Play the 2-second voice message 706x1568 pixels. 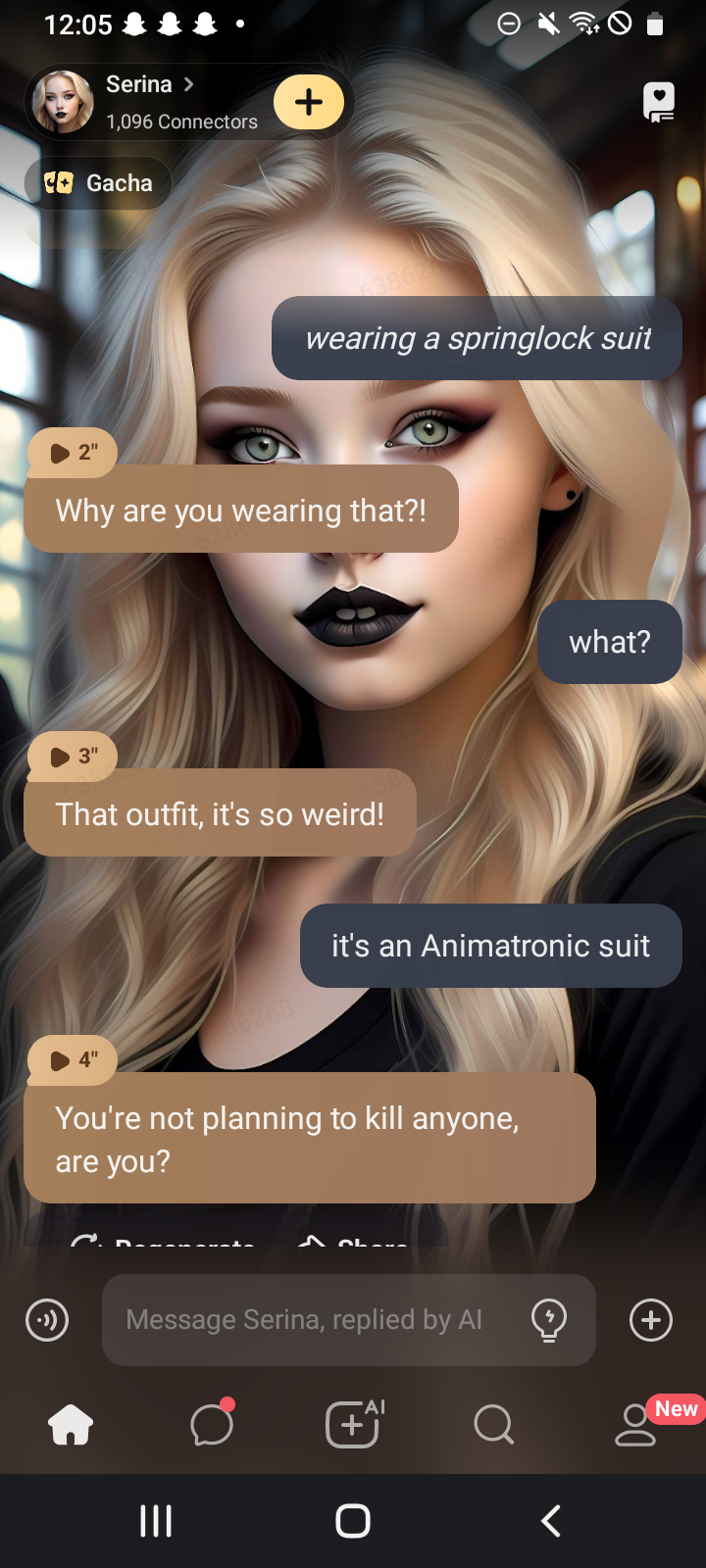coord(73,452)
